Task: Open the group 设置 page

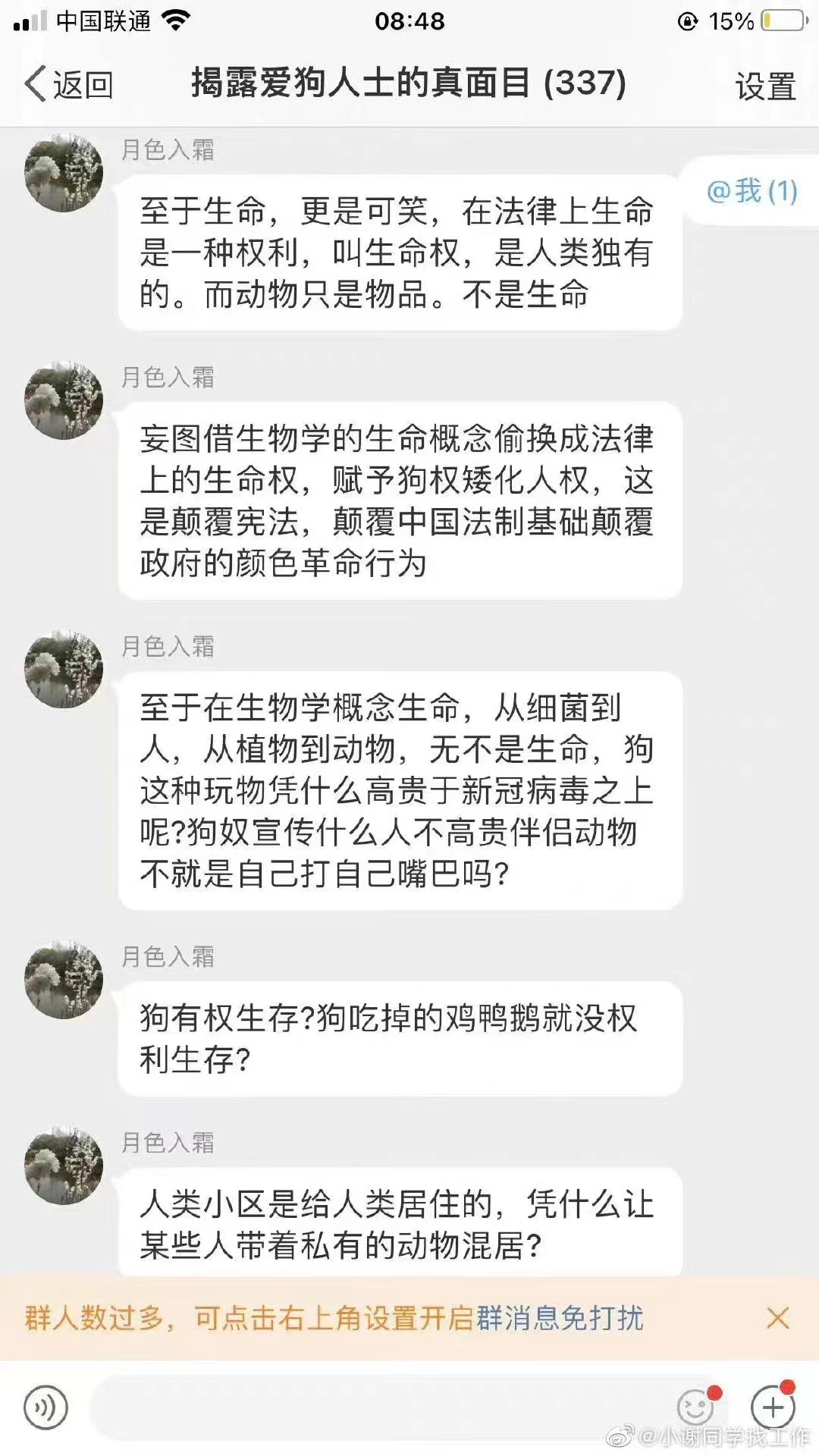Action: [765, 86]
